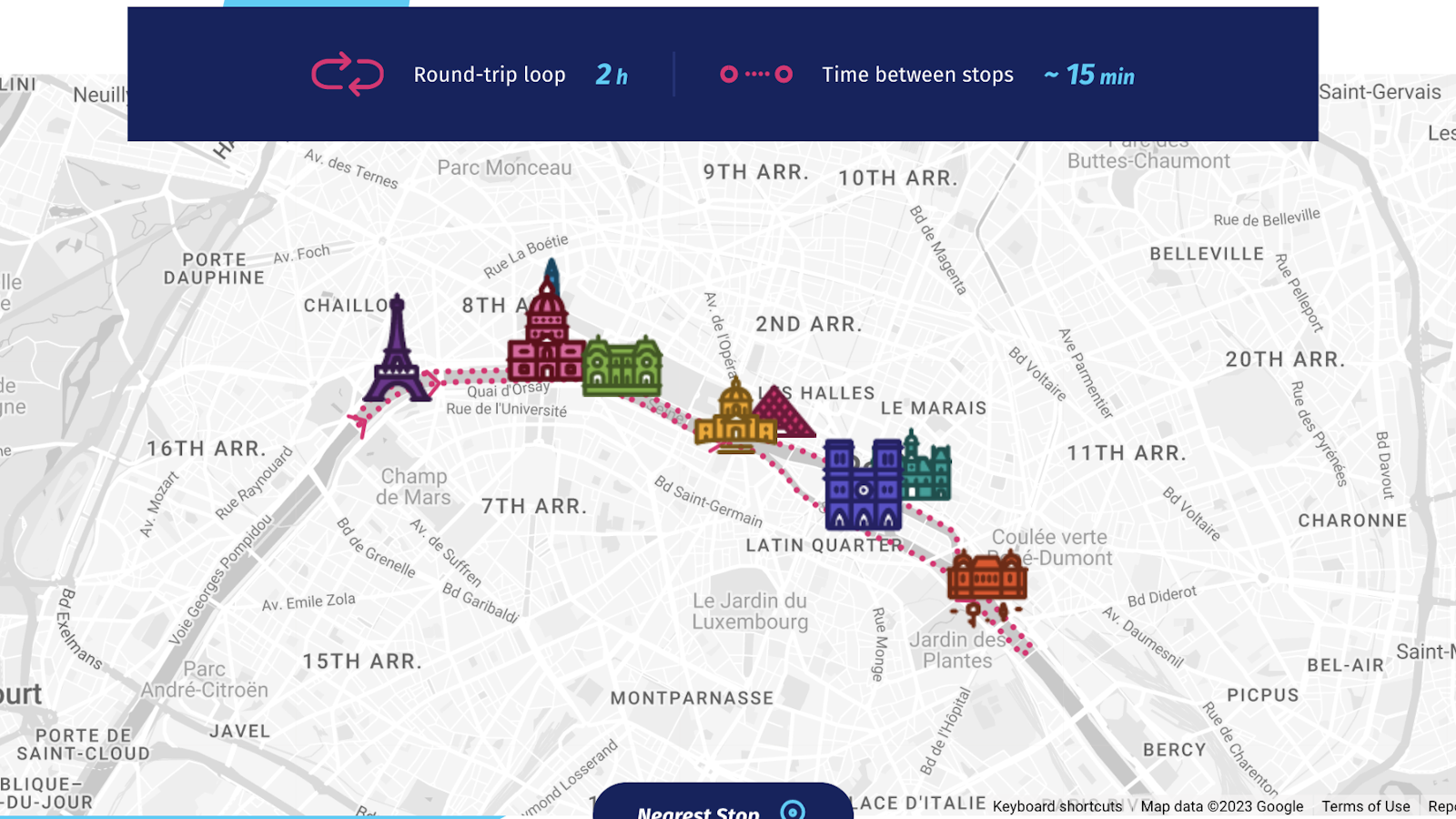Select the Eiffel Tower stop marker
The image size is (1456, 819).
397,355
